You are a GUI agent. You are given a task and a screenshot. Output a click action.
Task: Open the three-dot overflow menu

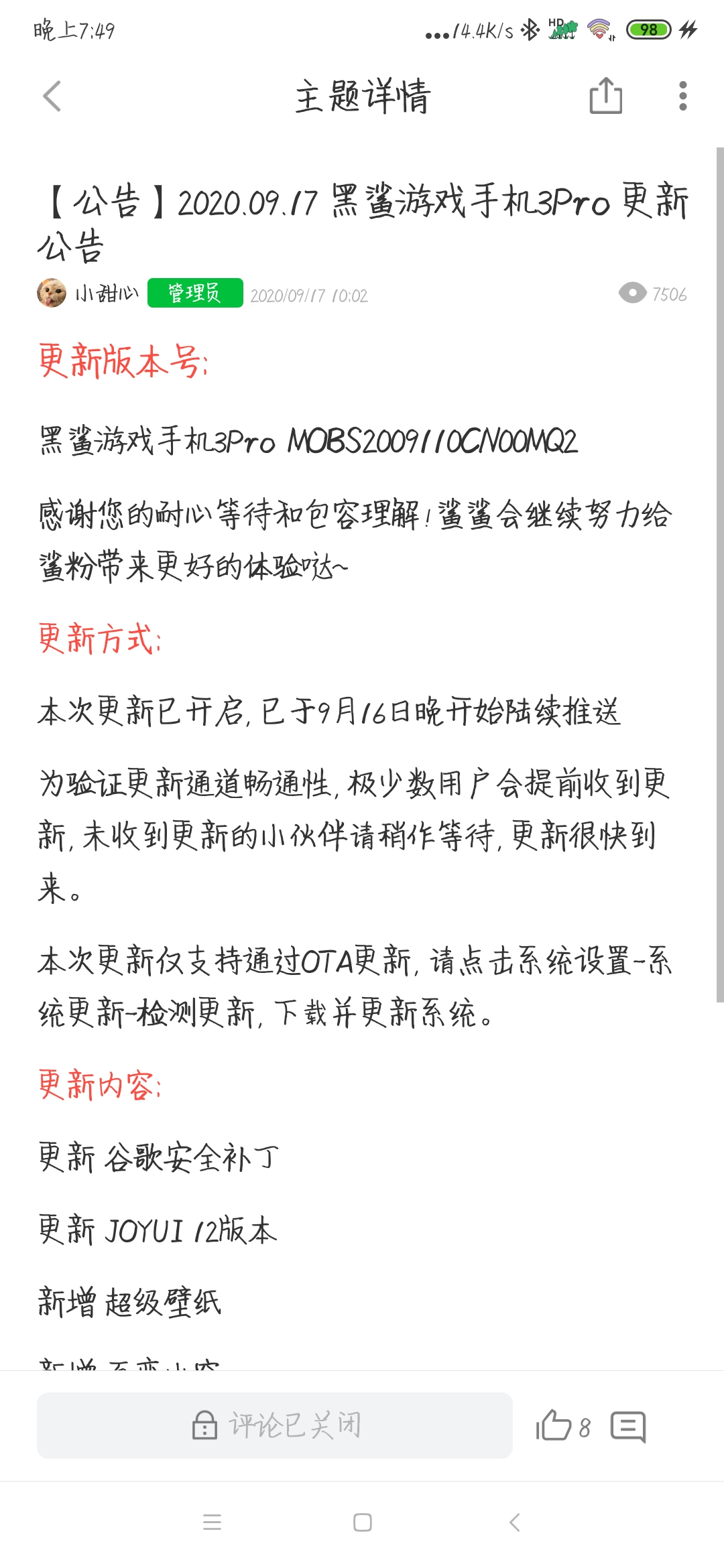click(x=682, y=96)
